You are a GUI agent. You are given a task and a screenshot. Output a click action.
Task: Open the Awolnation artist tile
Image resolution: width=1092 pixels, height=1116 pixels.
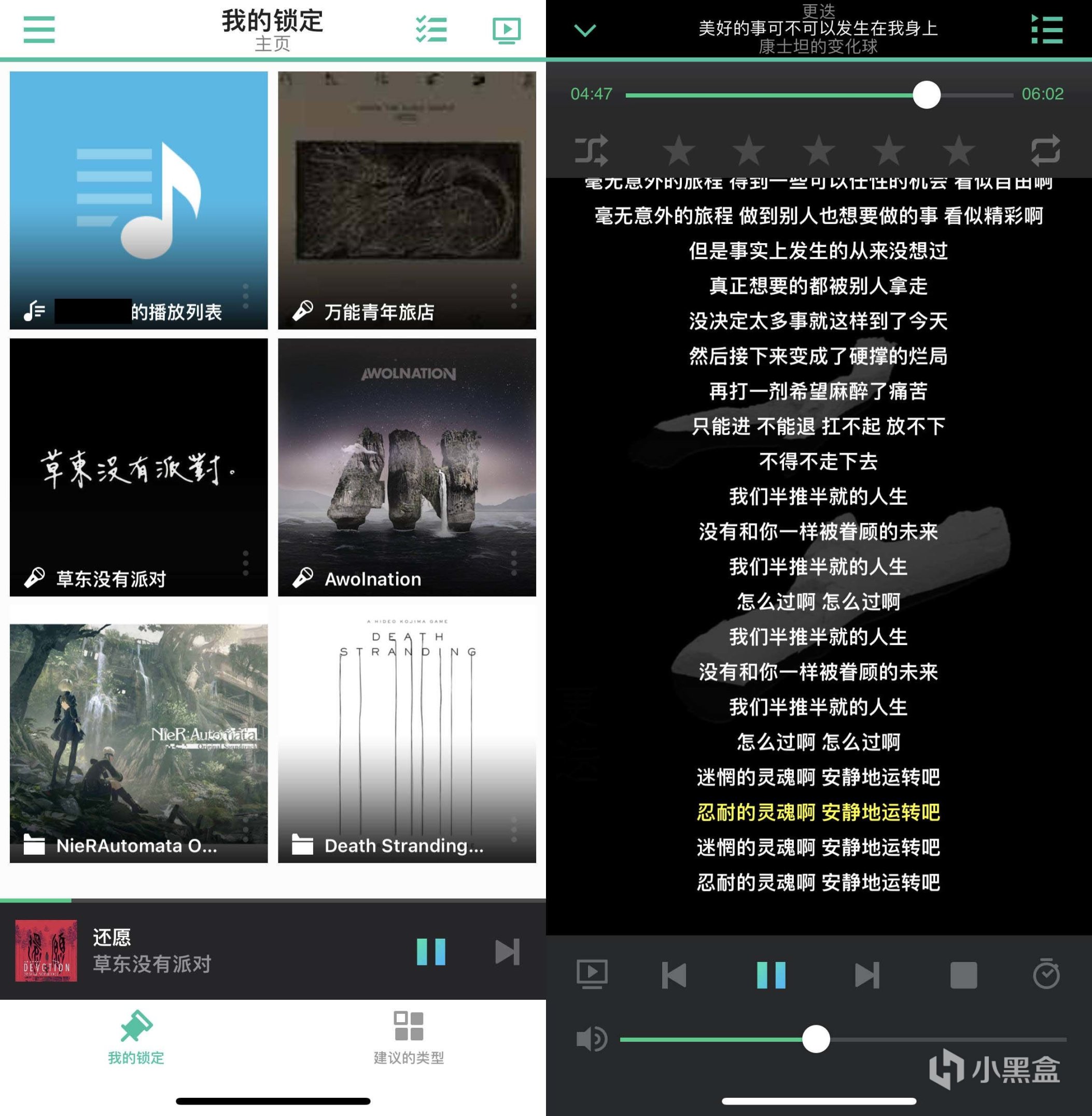[x=407, y=467]
